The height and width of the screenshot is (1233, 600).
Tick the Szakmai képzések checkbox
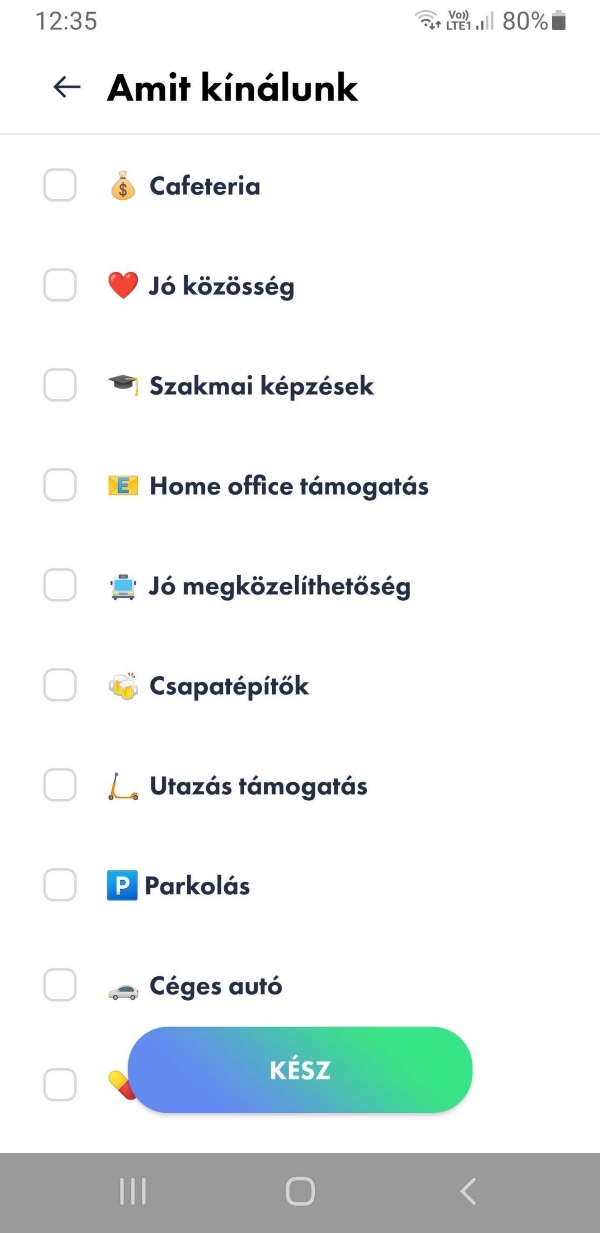[60, 386]
